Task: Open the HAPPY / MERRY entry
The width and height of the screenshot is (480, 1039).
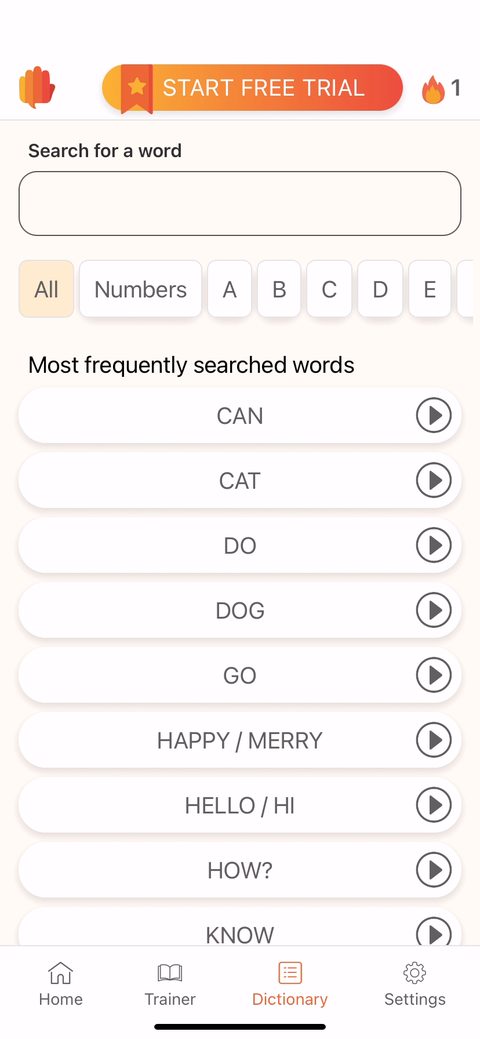Action: coord(240,741)
